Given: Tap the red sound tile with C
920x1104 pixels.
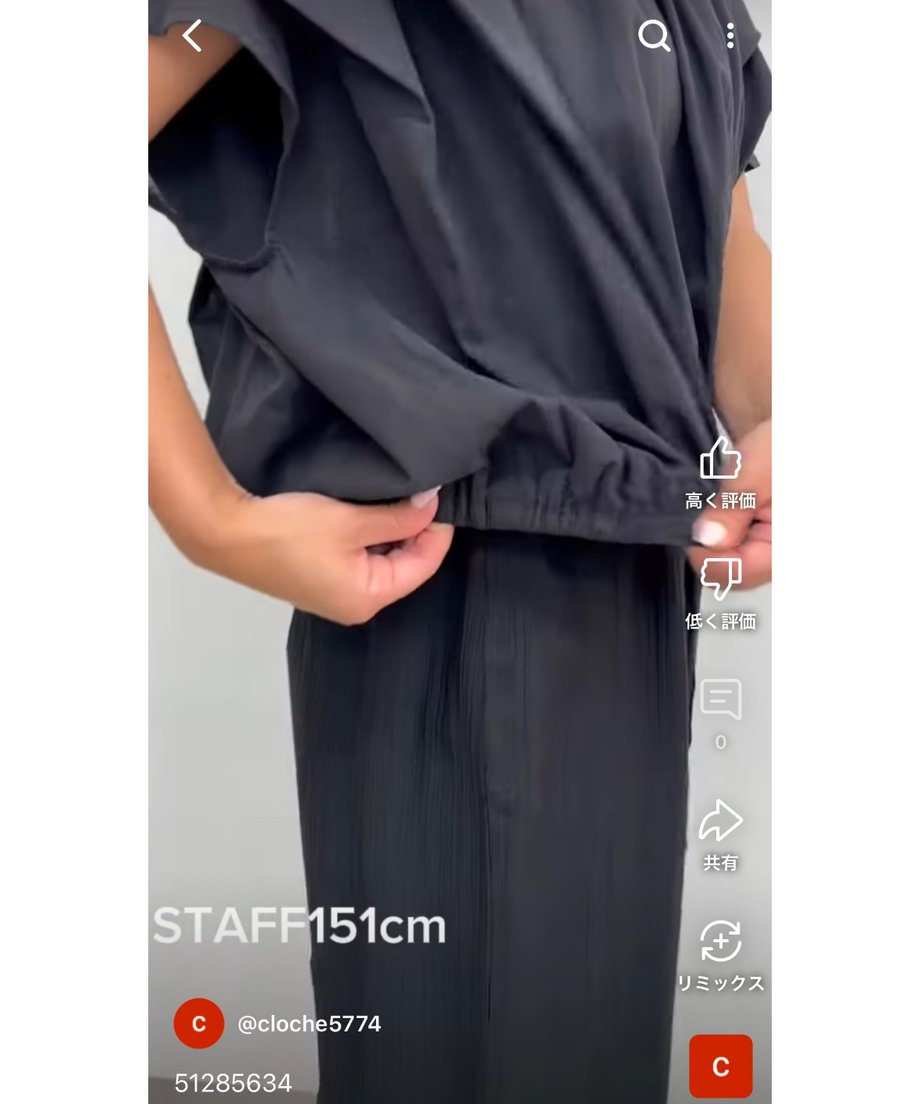Looking at the screenshot, I should pos(720,1066).
